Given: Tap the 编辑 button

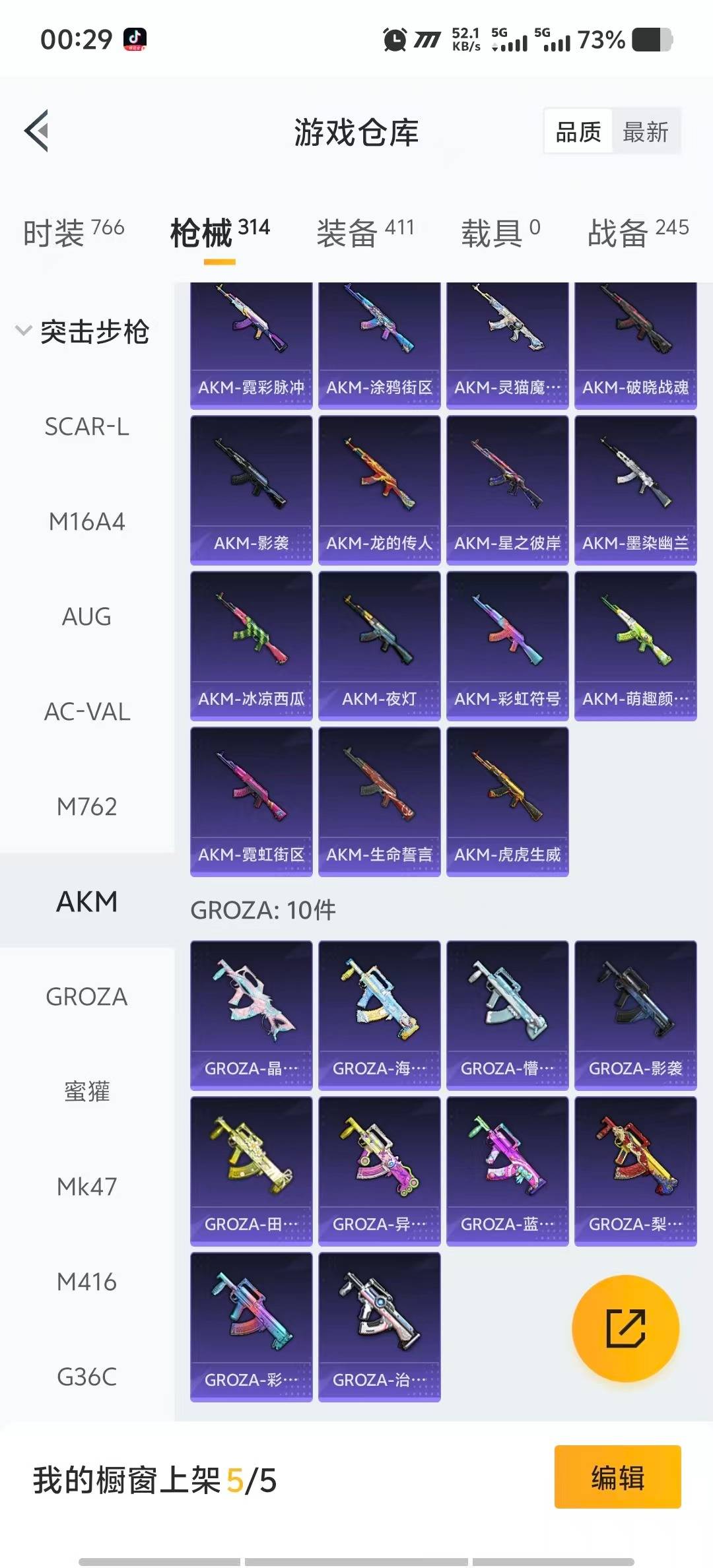Looking at the screenshot, I should tap(618, 1476).
